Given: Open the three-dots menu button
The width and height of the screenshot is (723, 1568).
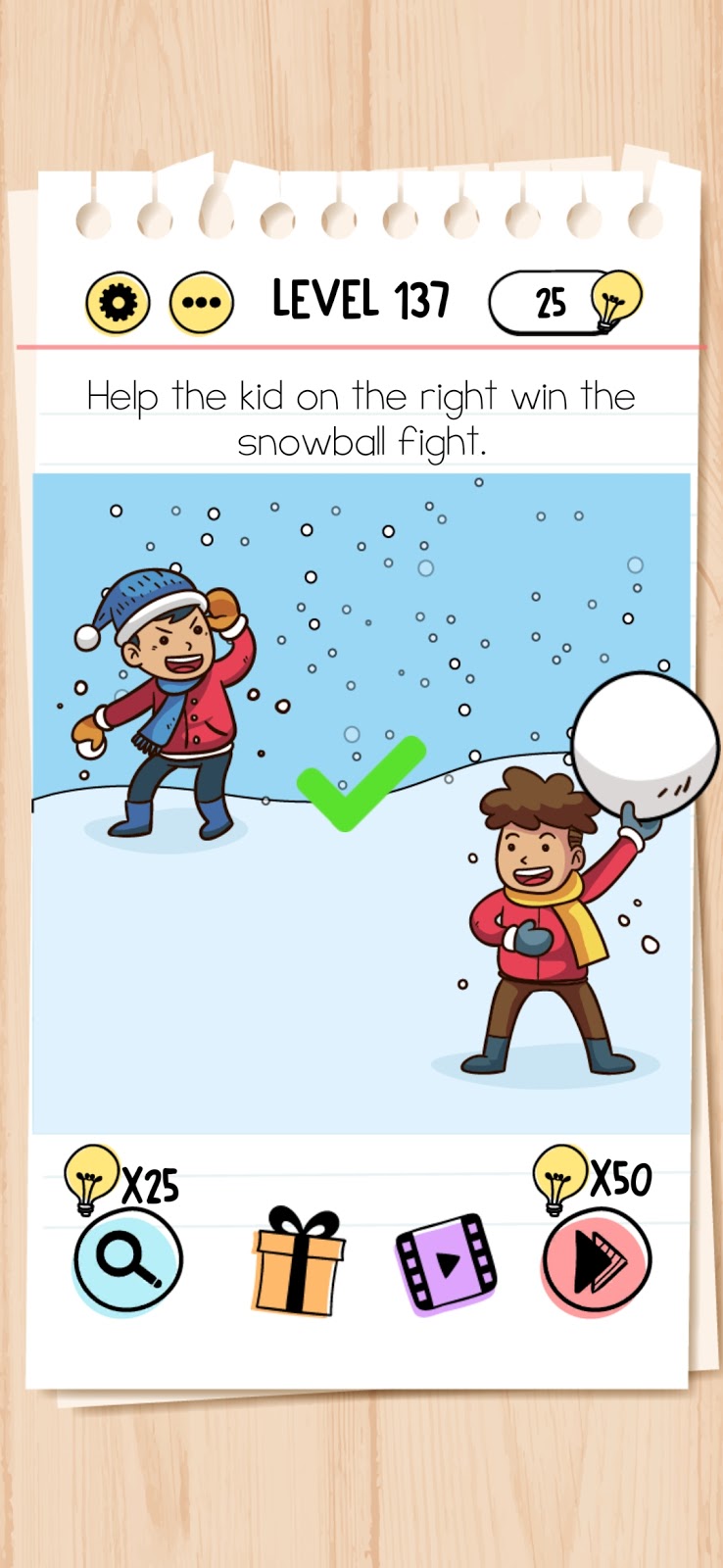Looking at the screenshot, I should click(202, 303).
